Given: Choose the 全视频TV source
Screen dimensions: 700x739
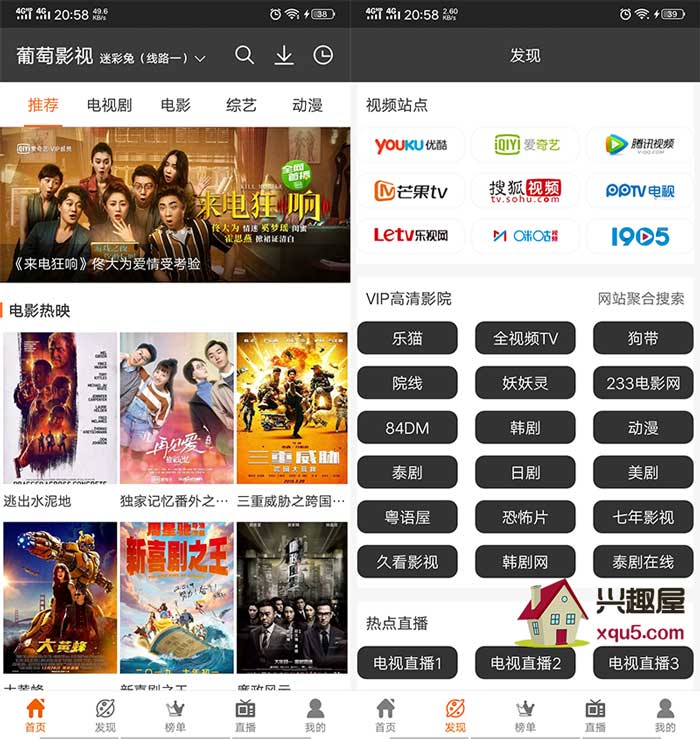Looking at the screenshot, I should (525, 338).
